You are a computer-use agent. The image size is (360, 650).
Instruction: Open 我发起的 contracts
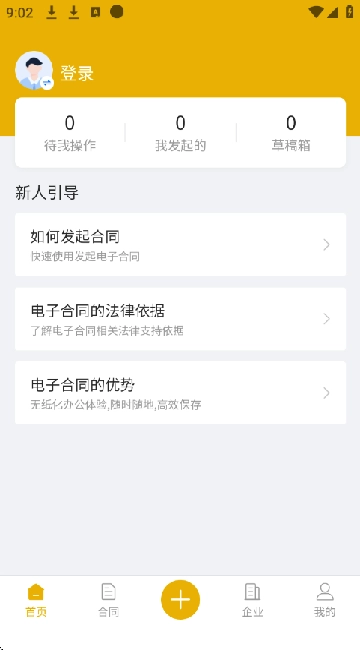pyautogui.click(x=180, y=133)
